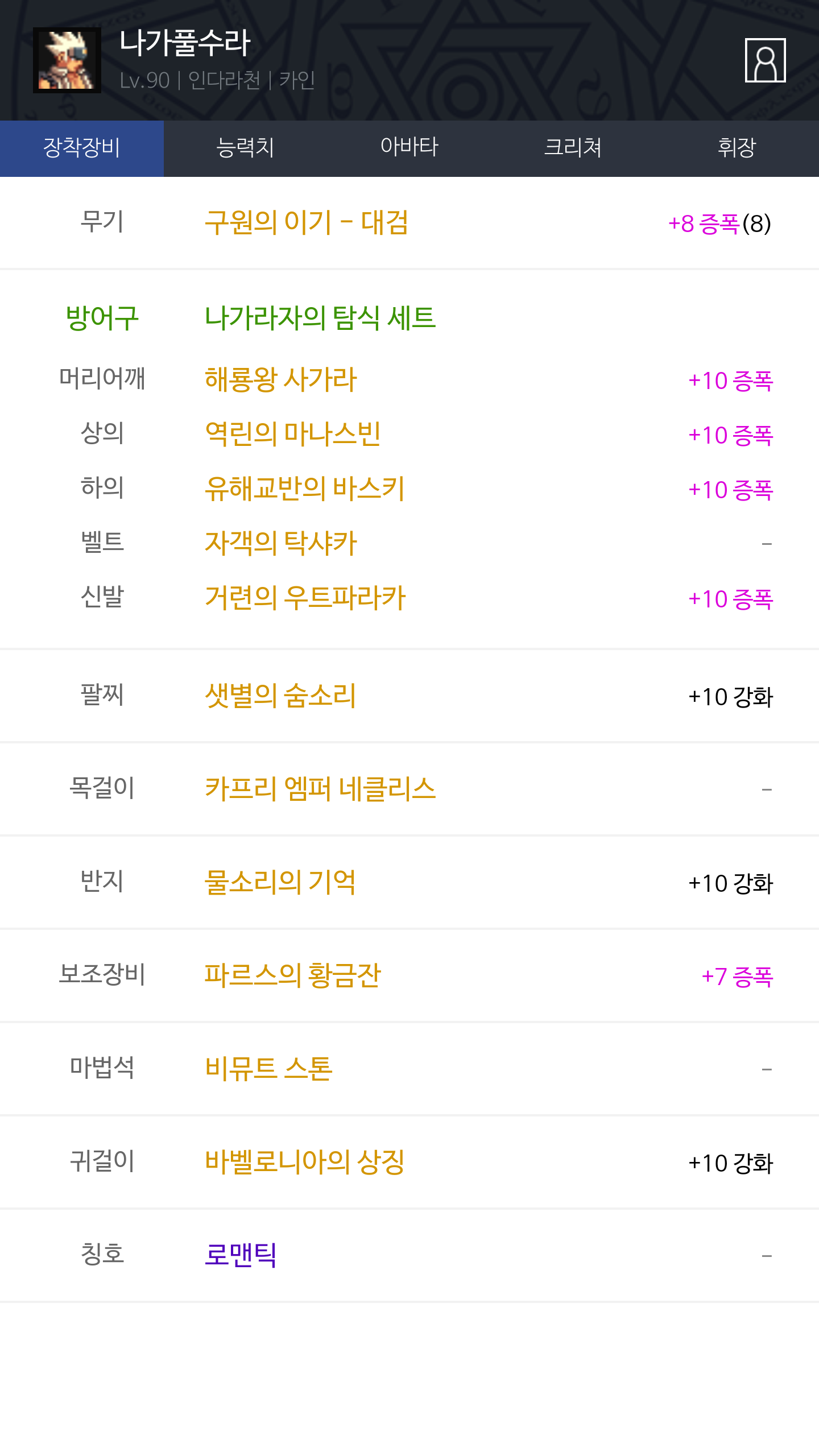Switch to the 크리쳐 tab
This screenshot has width=819, height=1456.
click(573, 148)
